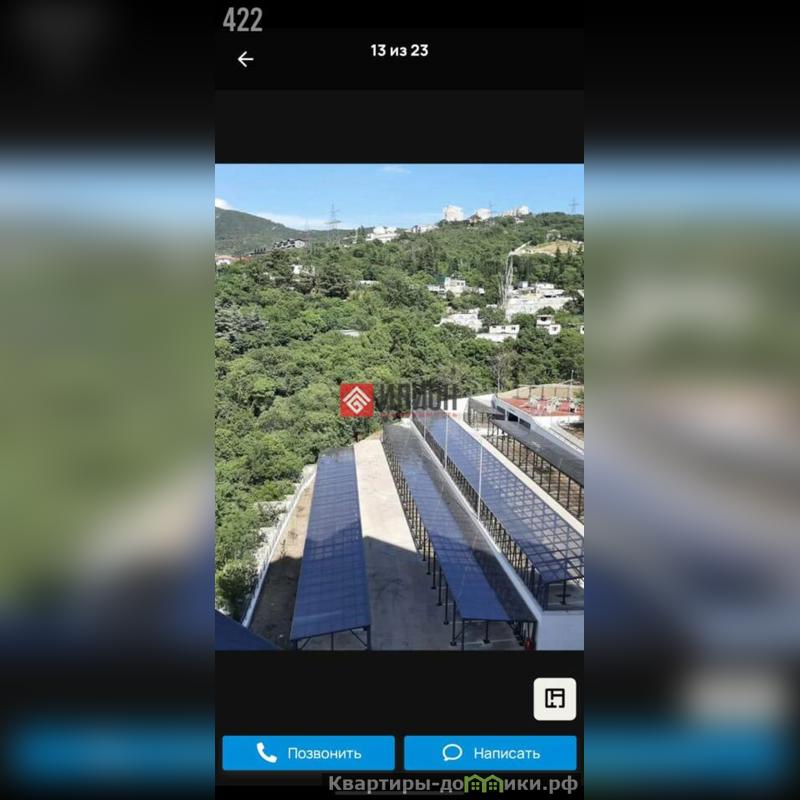The image size is (800, 800).
Task: Go back using the arrow icon
Action: [245, 59]
